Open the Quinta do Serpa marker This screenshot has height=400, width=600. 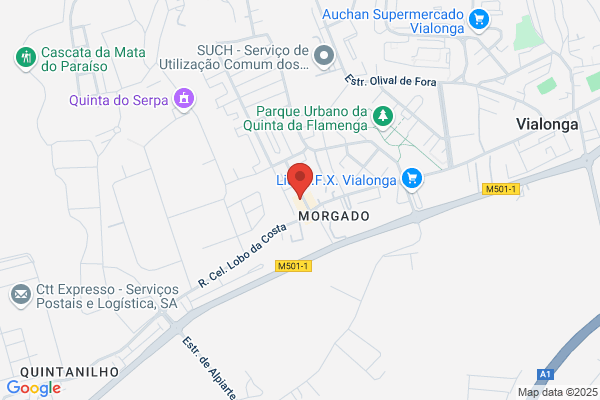(184, 100)
